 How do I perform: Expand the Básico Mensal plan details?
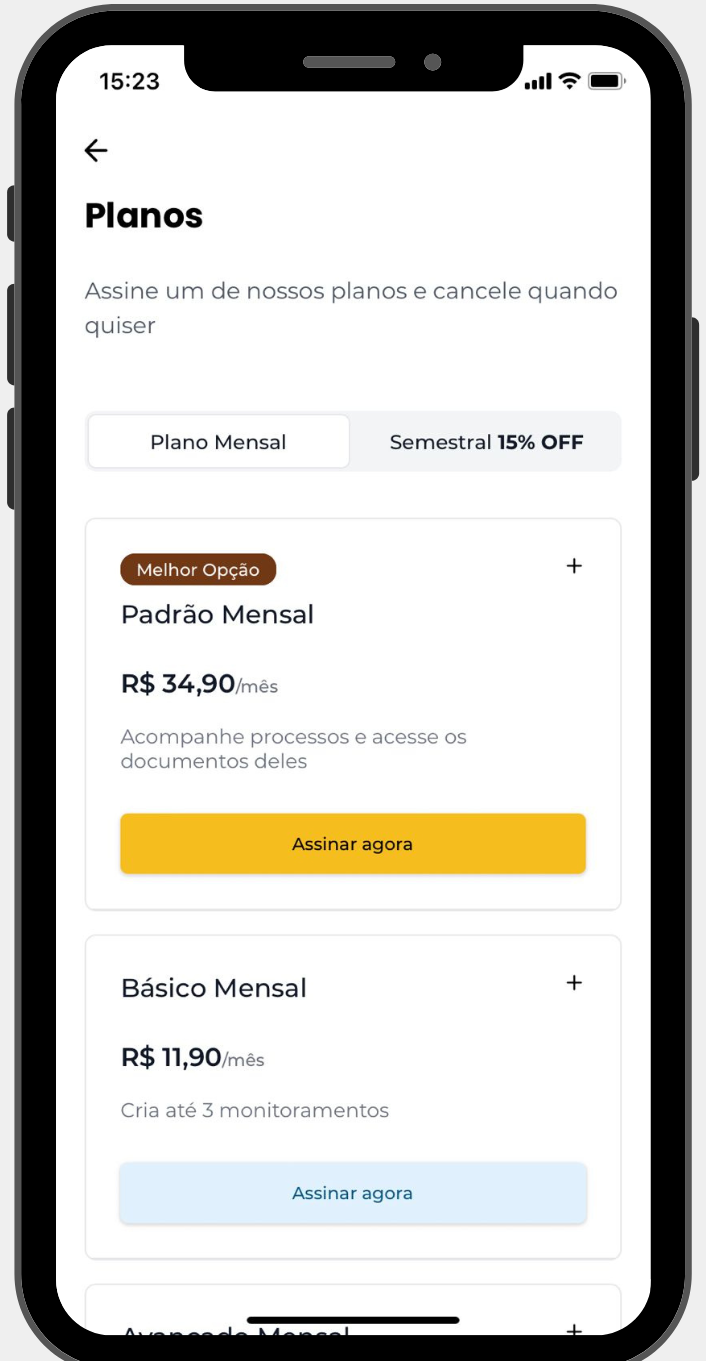click(574, 983)
